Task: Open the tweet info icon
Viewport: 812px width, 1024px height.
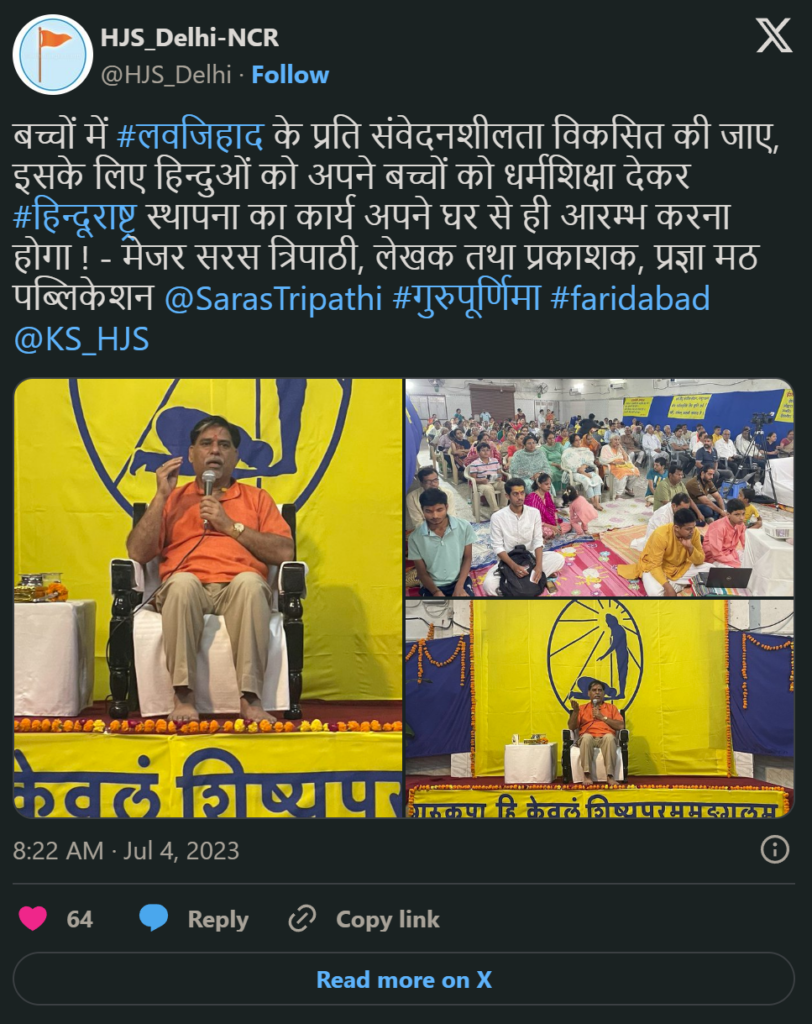Action: (774, 850)
